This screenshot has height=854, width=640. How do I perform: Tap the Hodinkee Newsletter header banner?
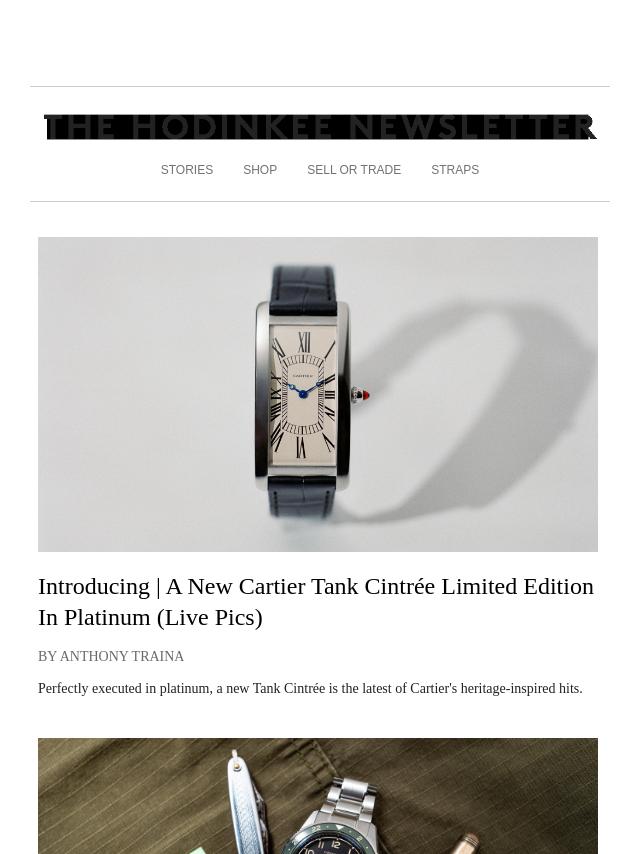[320, 127]
